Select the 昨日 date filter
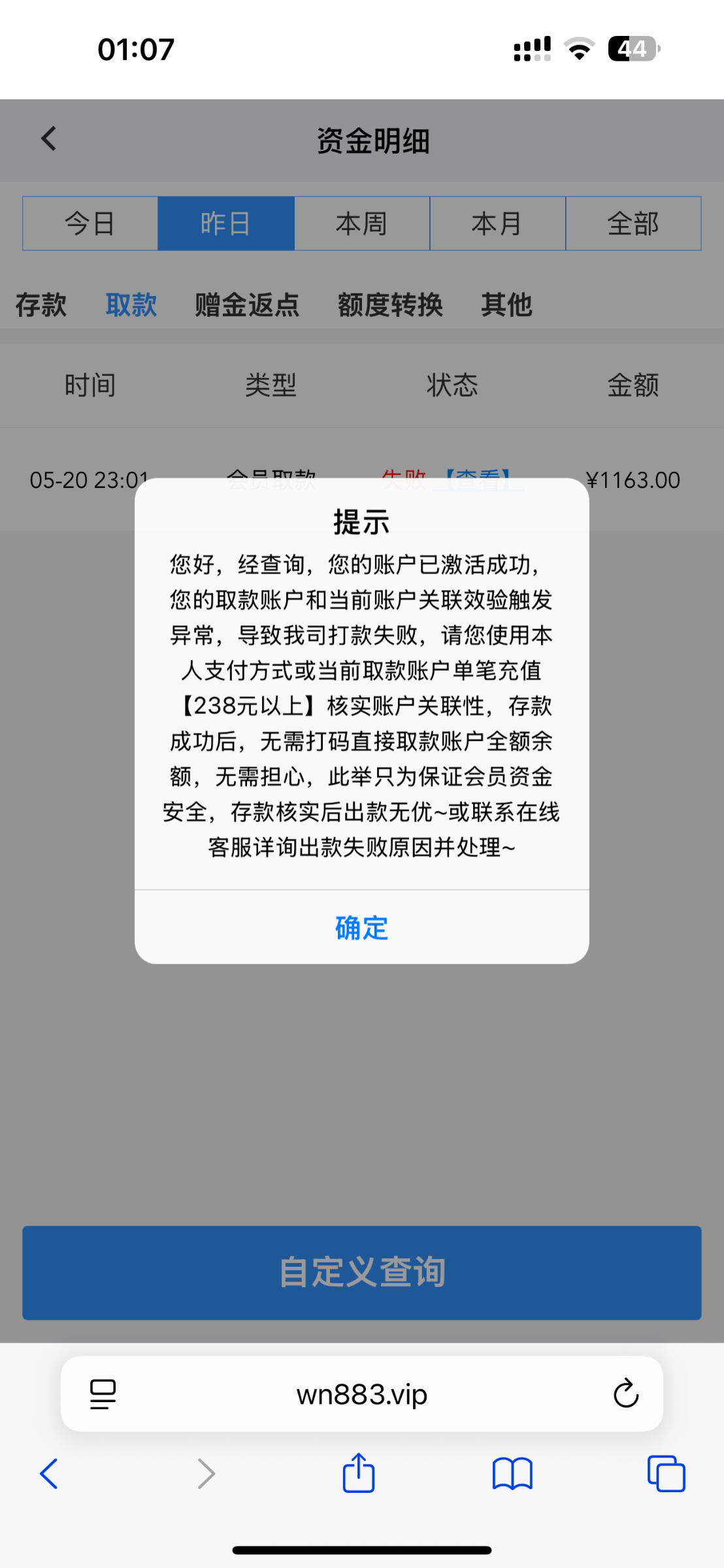 (x=225, y=223)
